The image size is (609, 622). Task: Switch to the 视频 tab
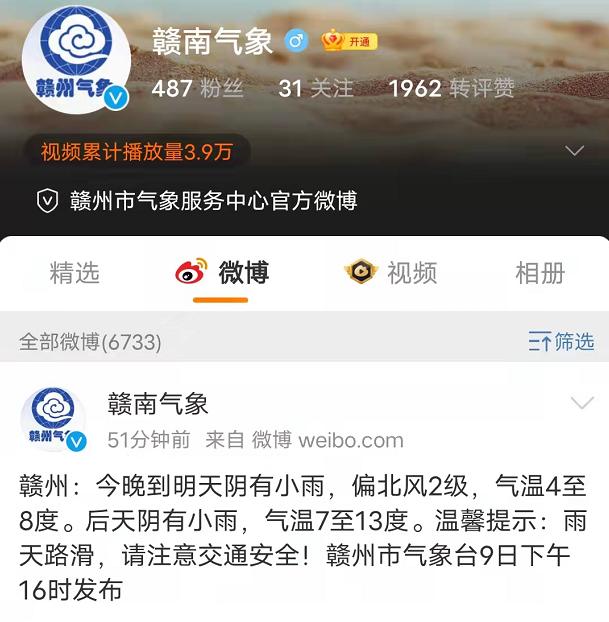[x=391, y=272]
